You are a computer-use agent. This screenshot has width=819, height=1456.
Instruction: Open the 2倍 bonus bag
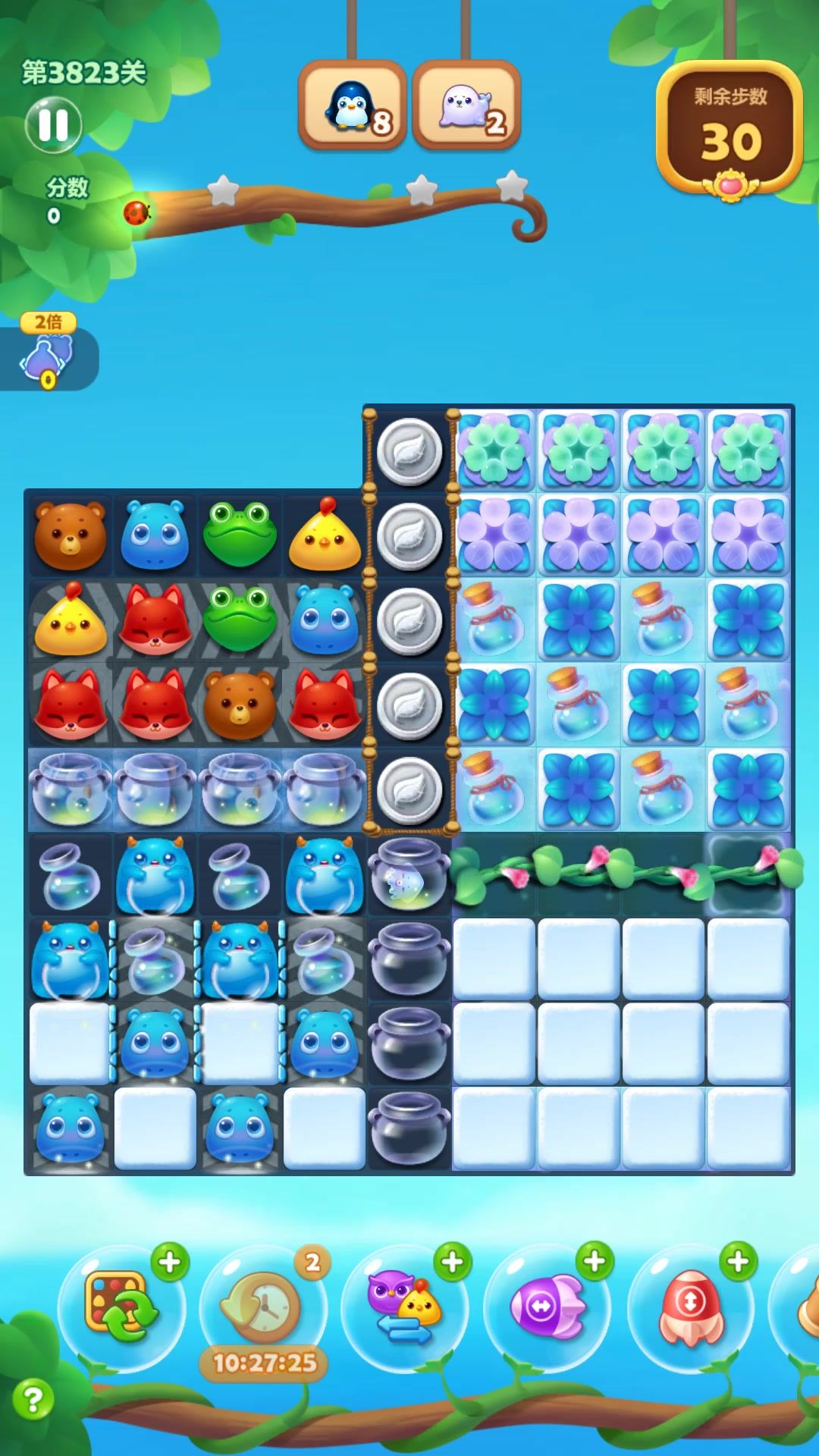click(x=48, y=351)
